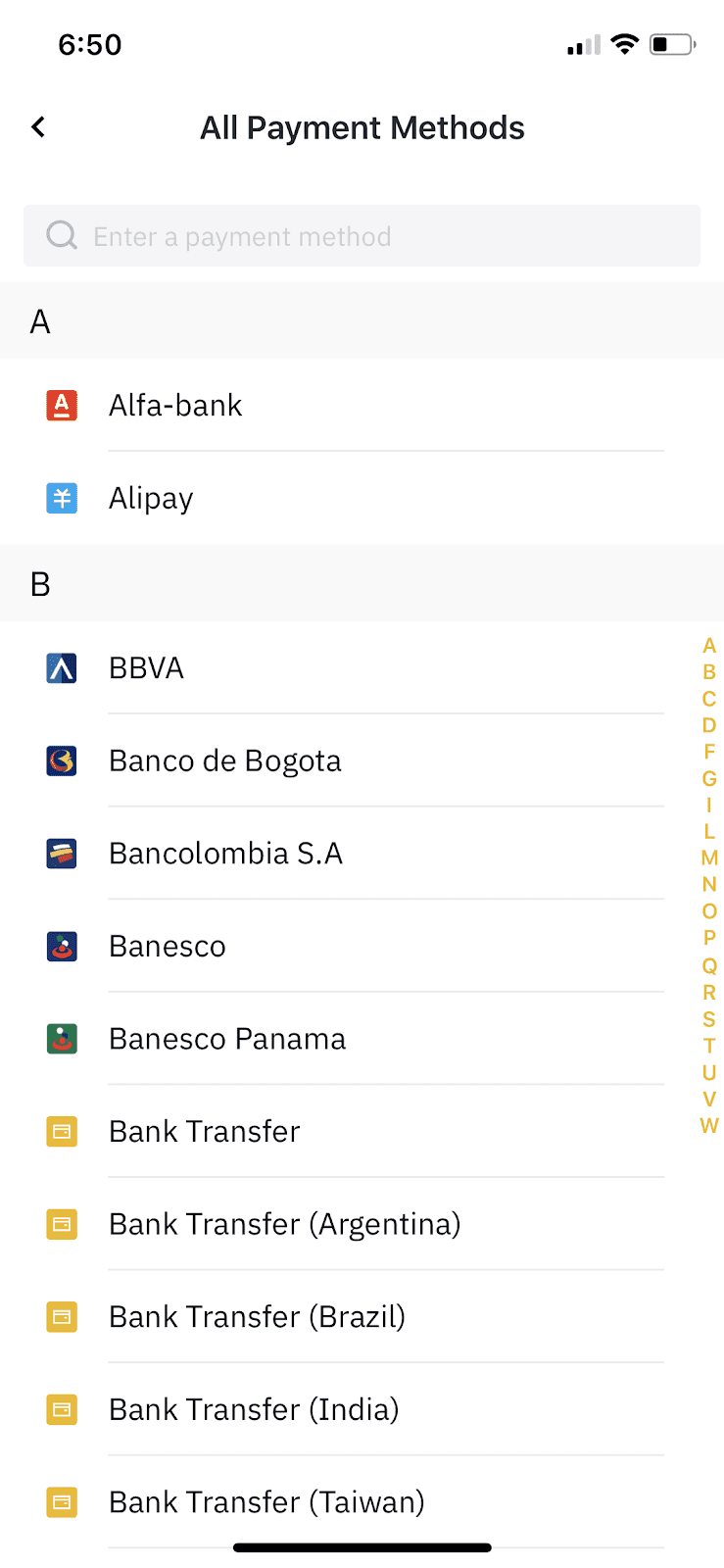
Task: Select Alfa-bank payment method
Action: click(362, 405)
